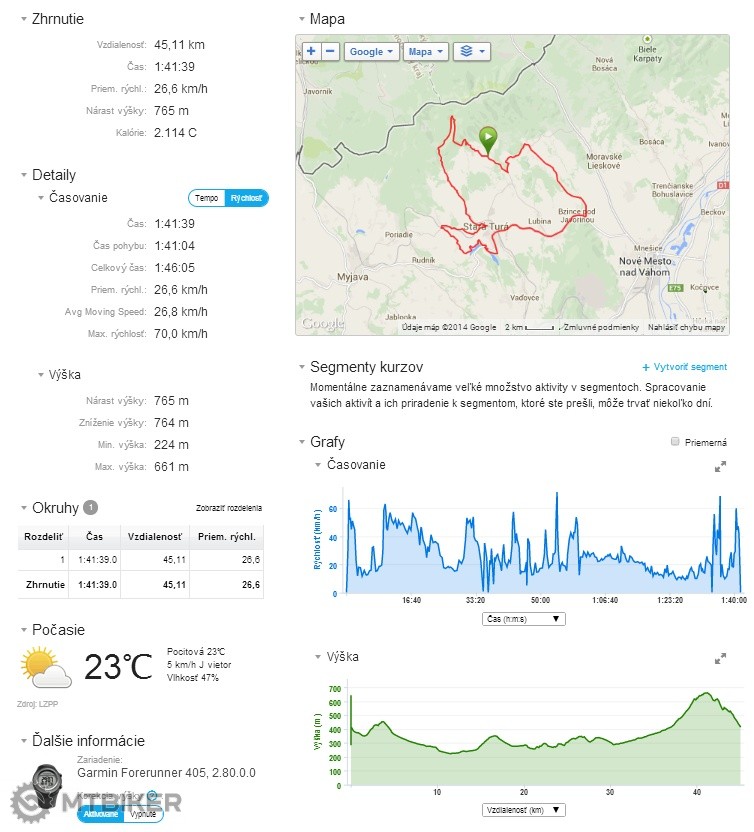754x832 pixels.
Task: Open Zobraziť rozdelenia link
Action: 228,508
